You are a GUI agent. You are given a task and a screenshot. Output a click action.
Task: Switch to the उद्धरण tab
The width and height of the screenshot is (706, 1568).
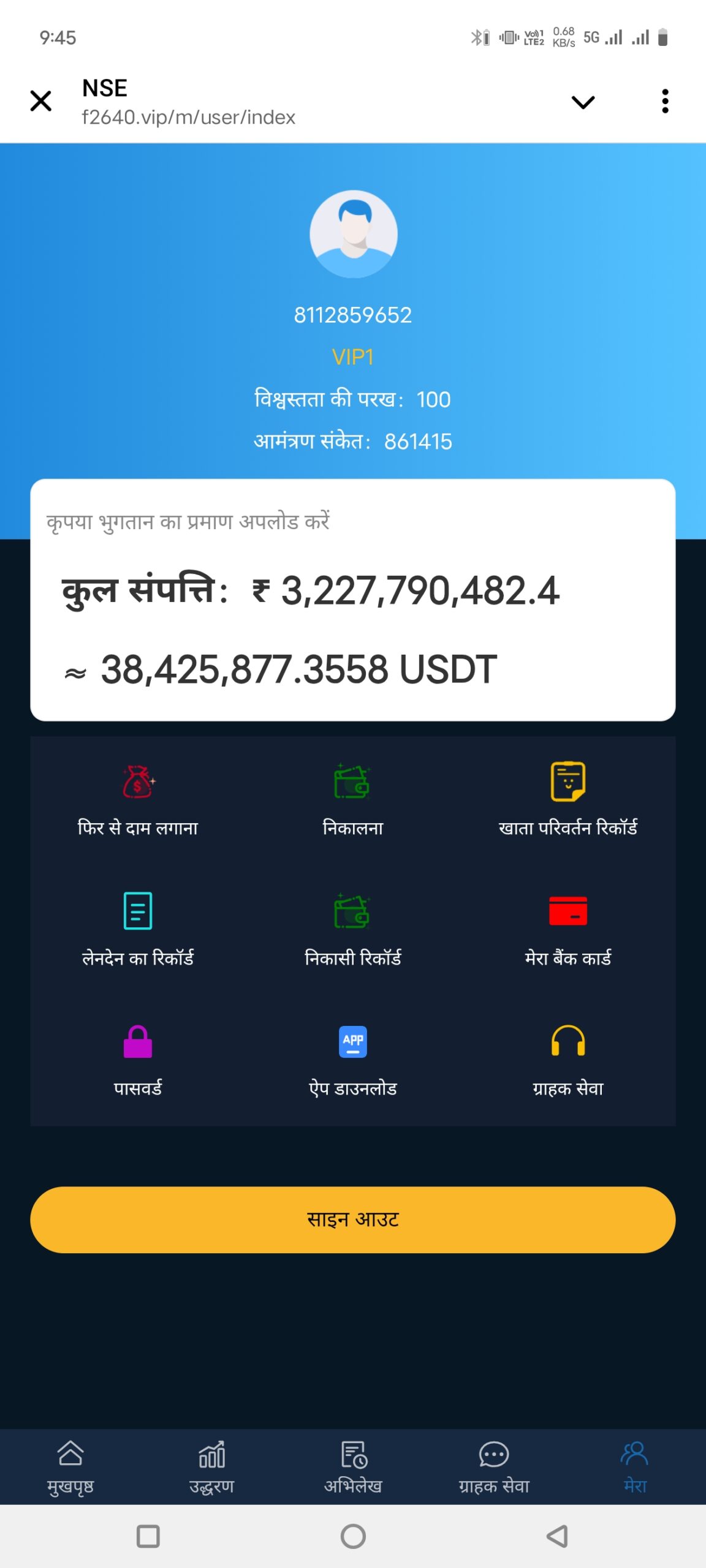point(211,1466)
